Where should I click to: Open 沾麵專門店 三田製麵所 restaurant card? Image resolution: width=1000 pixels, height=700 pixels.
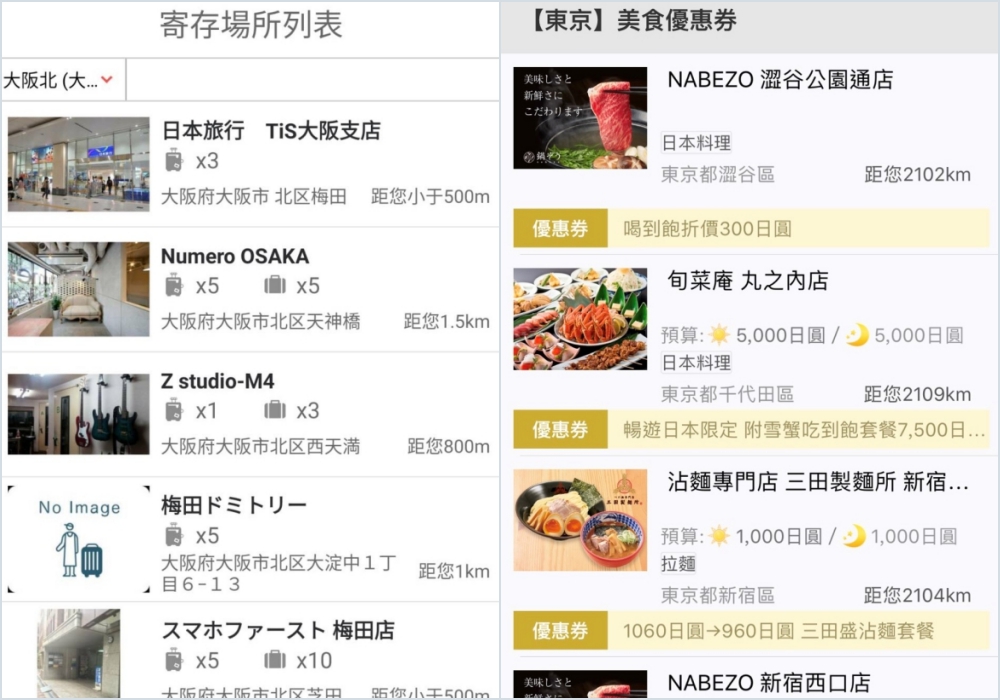point(750,535)
